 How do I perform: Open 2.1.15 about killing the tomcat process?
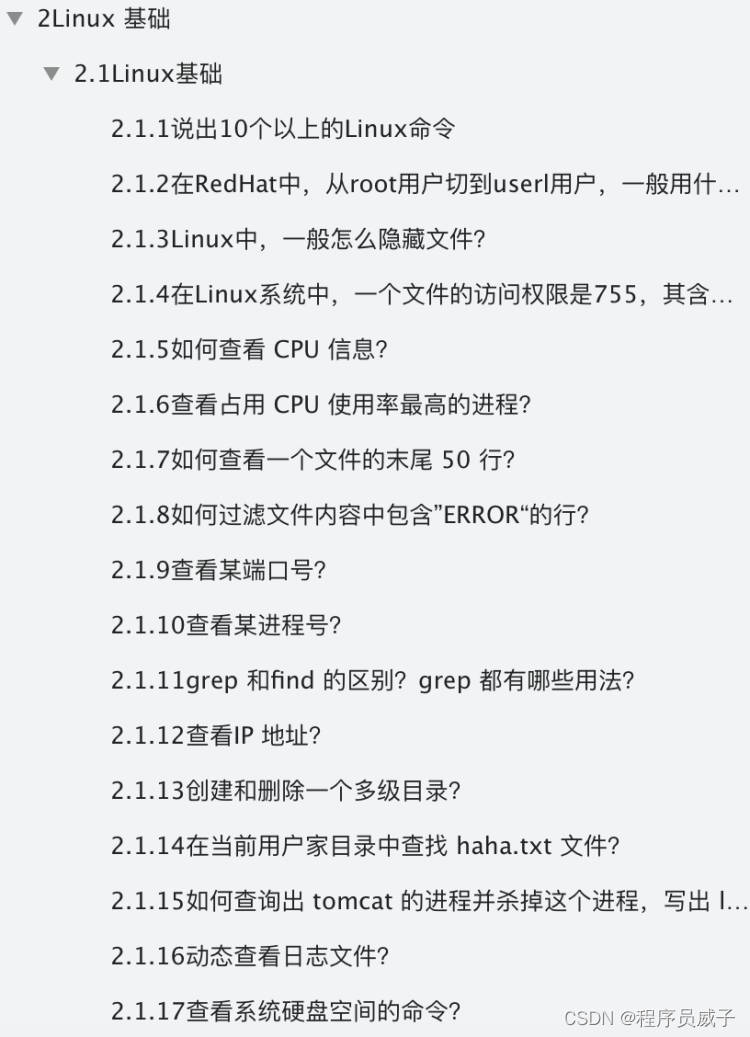428,901
